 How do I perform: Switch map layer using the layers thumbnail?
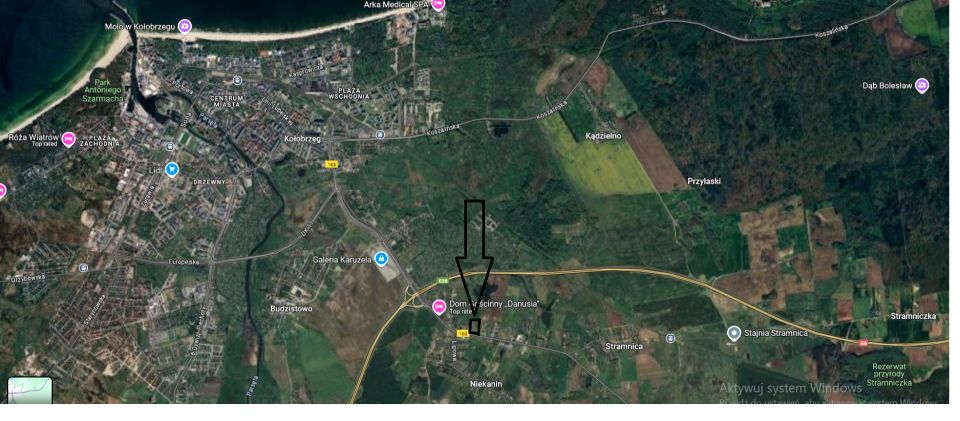[x=28, y=388]
